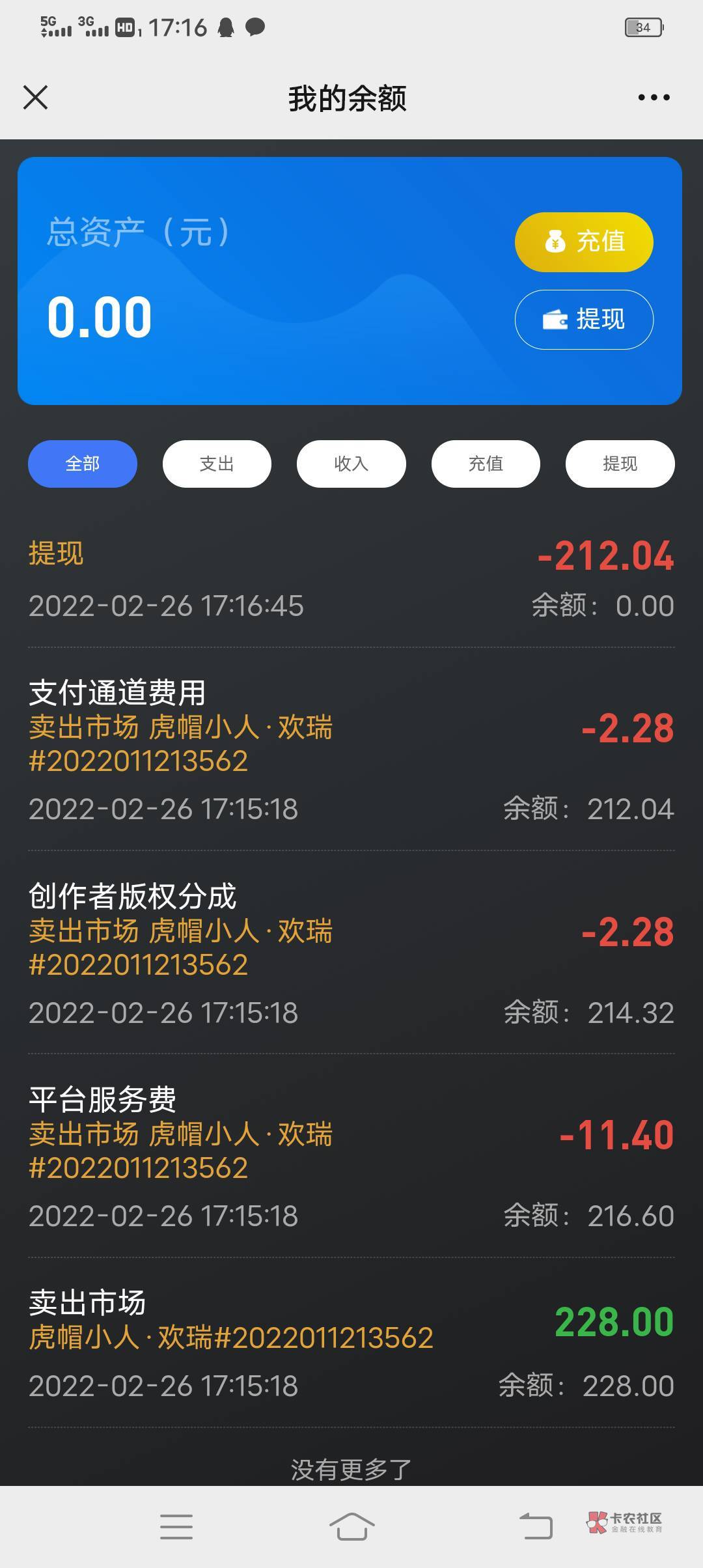Viewport: 703px width, 1568px height.
Task: Filter records by 提现 chip
Action: tap(620, 464)
